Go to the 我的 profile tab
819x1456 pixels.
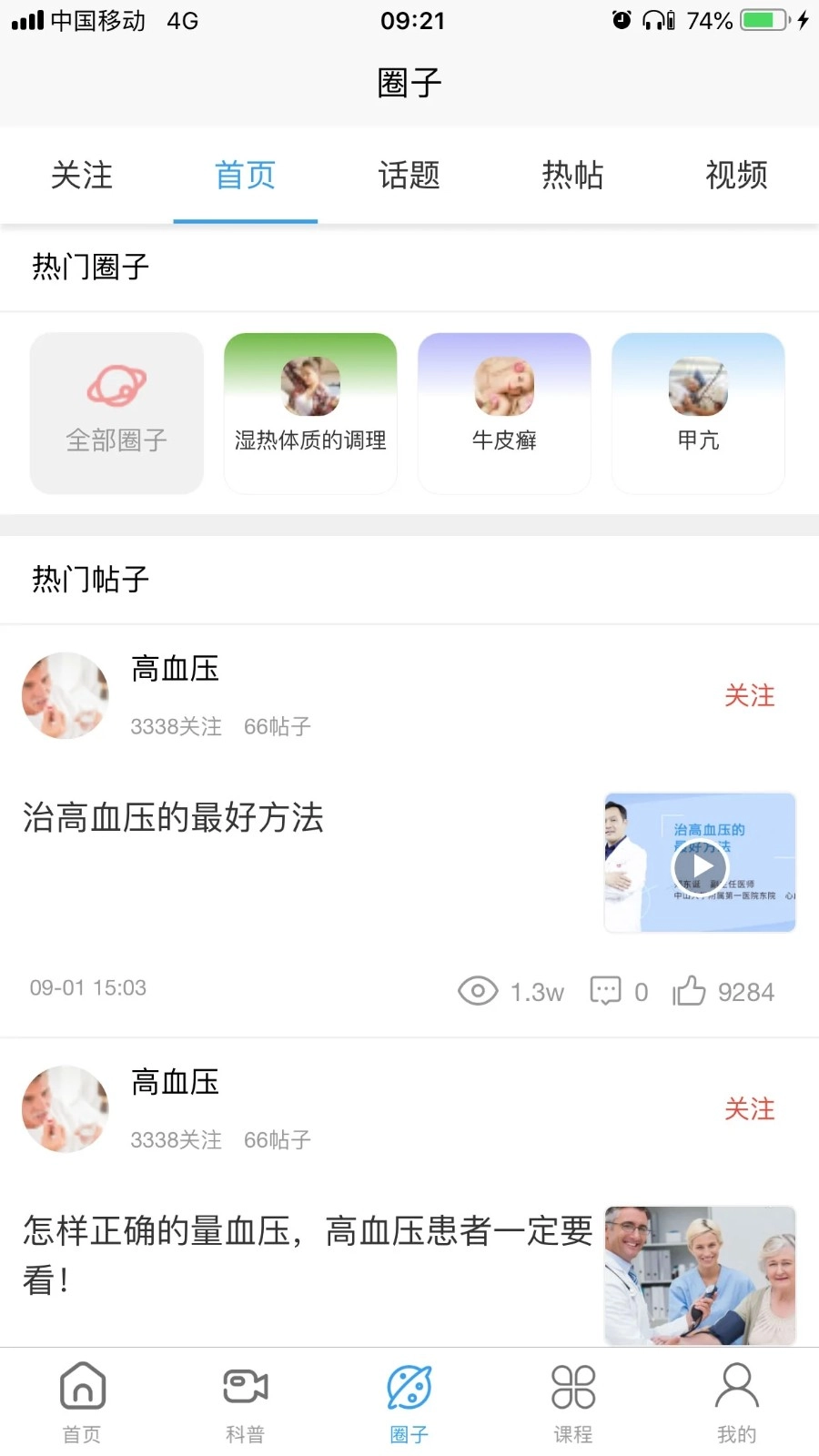[736, 1402]
